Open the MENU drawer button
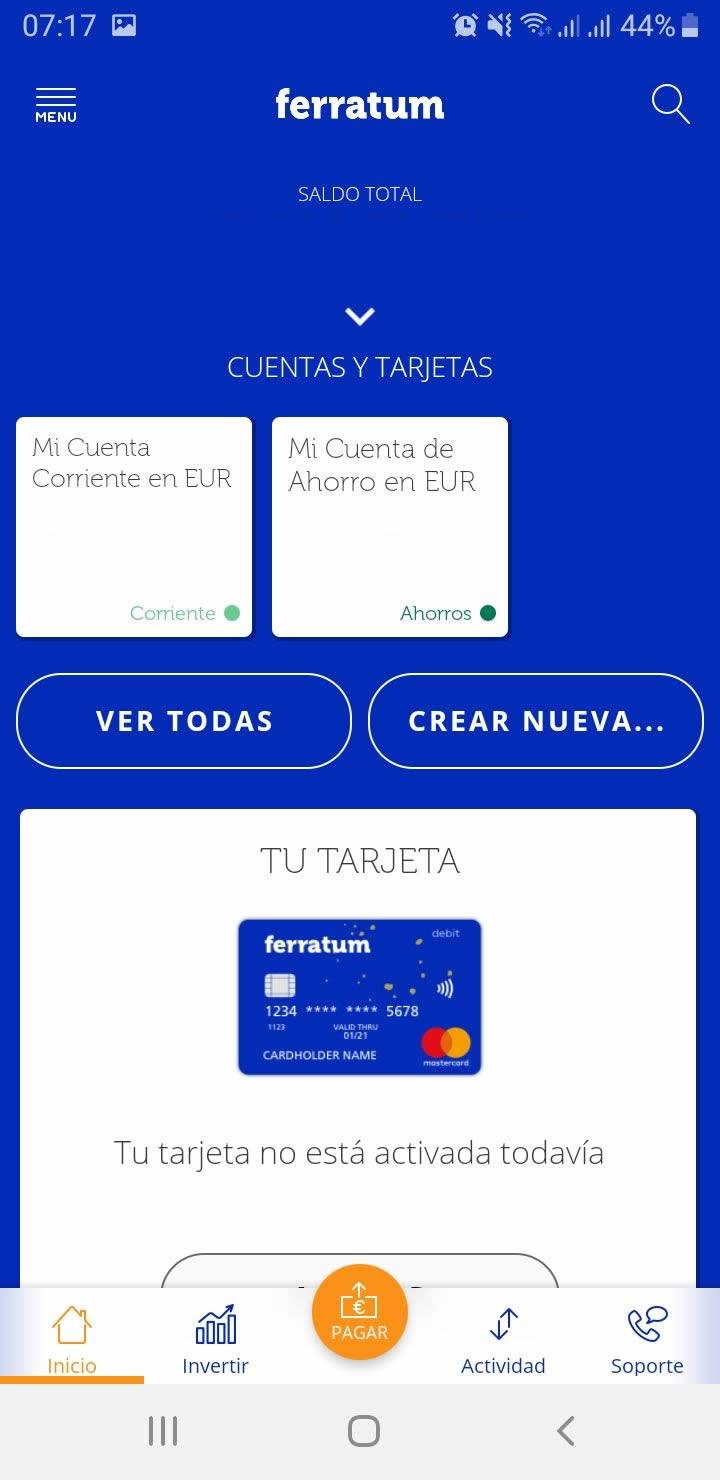 click(56, 105)
